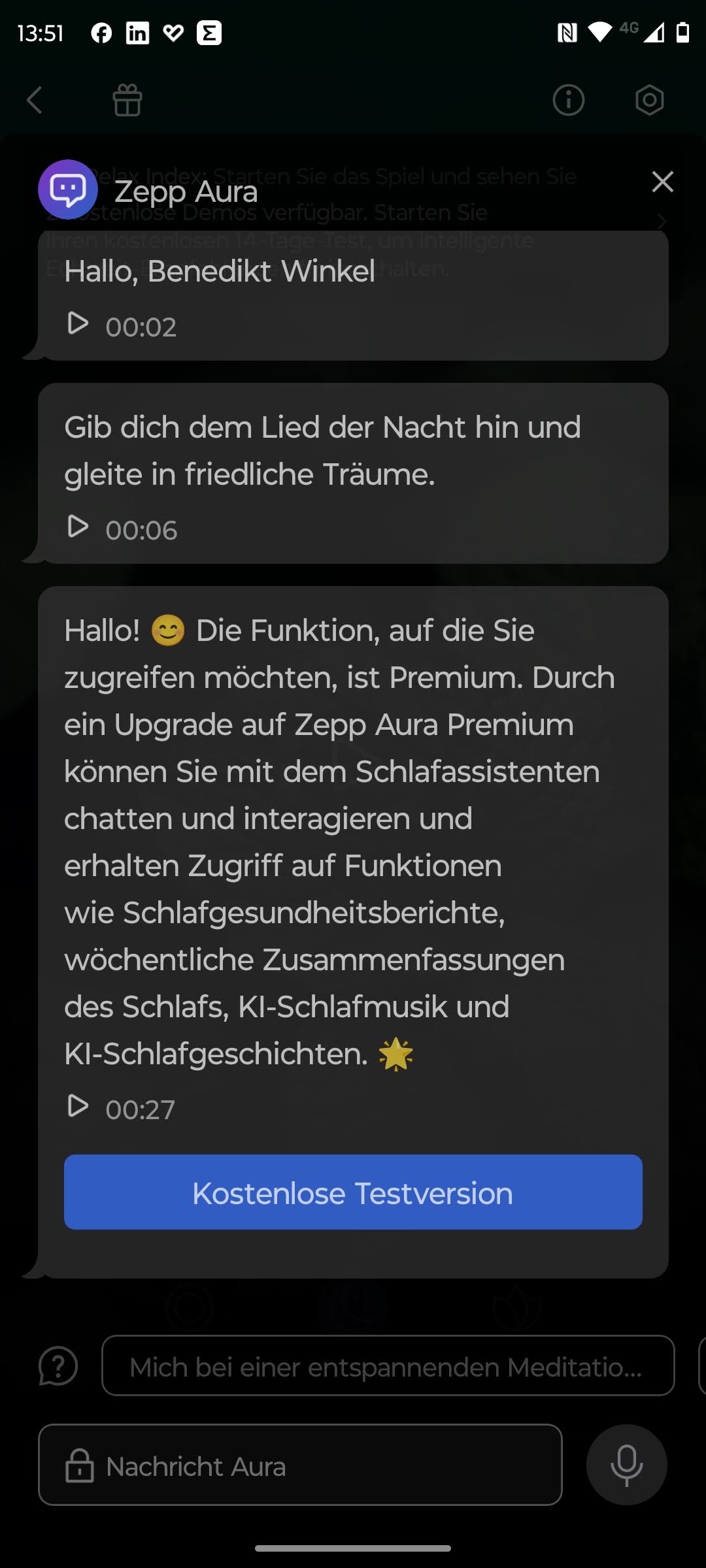Image resolution: width=706 pixels, height=1568 pixels.
Task: Focus the Nachricht Aura message field
Action: tap(301, 1465)
